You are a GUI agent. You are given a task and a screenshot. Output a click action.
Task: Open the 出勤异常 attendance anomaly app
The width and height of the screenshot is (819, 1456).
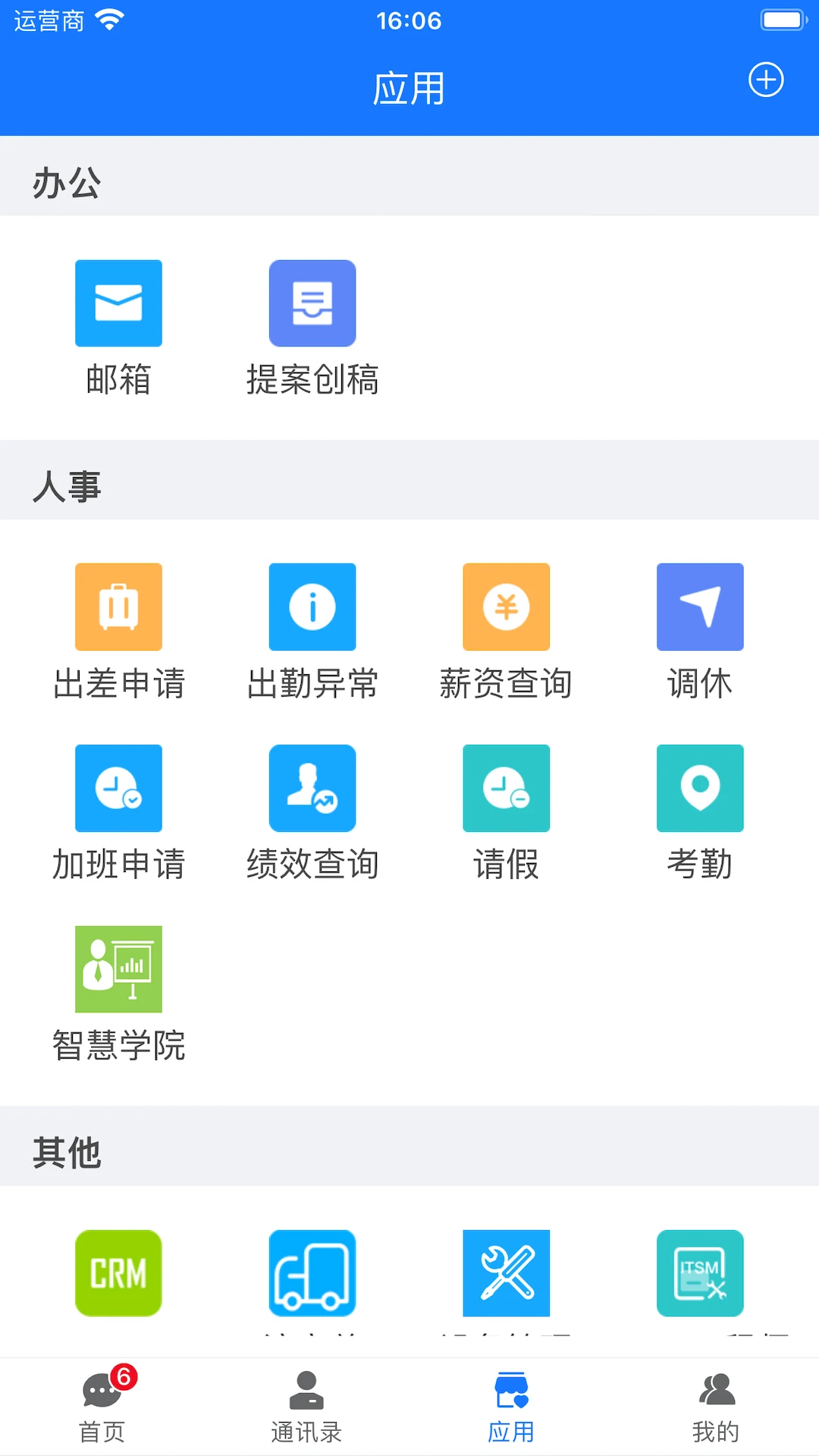(312, 607)
